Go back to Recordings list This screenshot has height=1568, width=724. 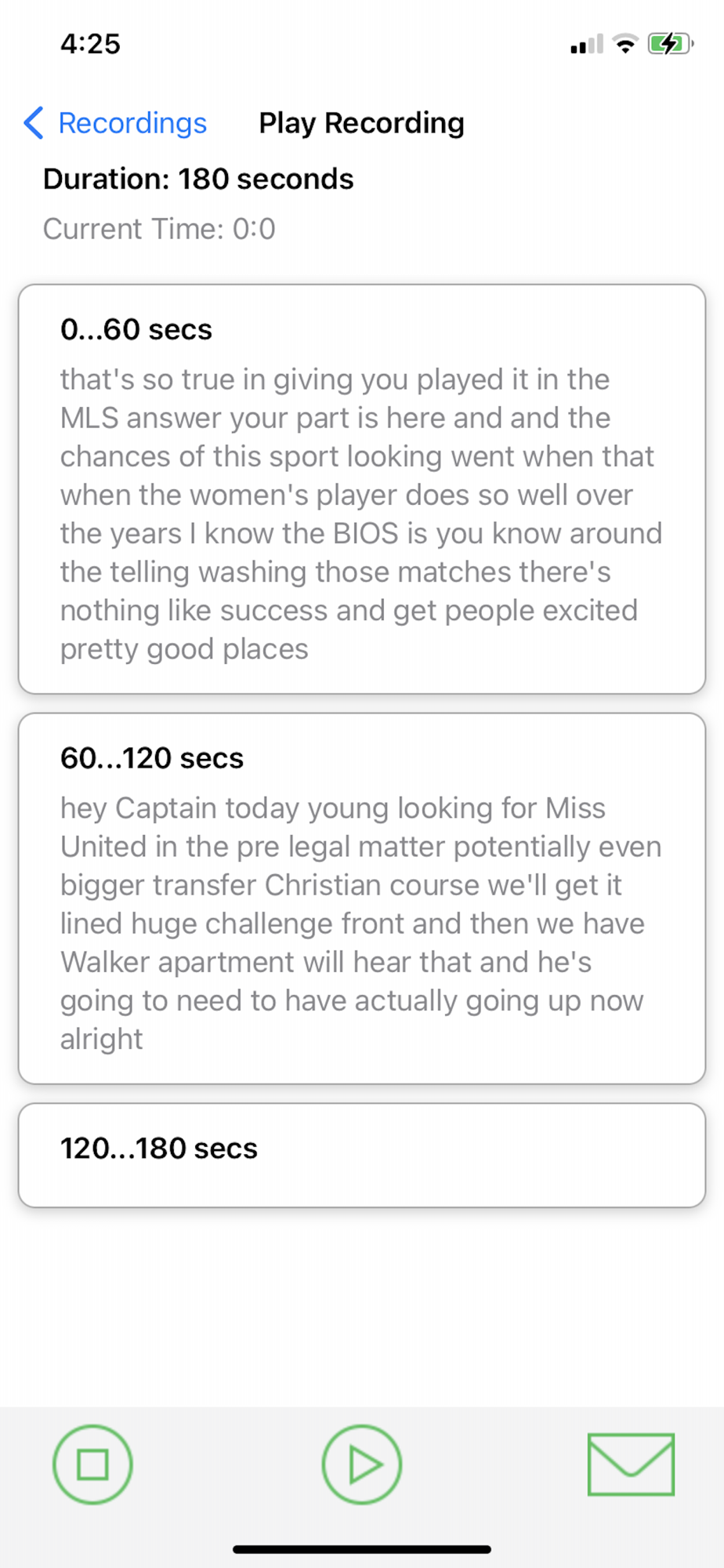coord(115,123)
